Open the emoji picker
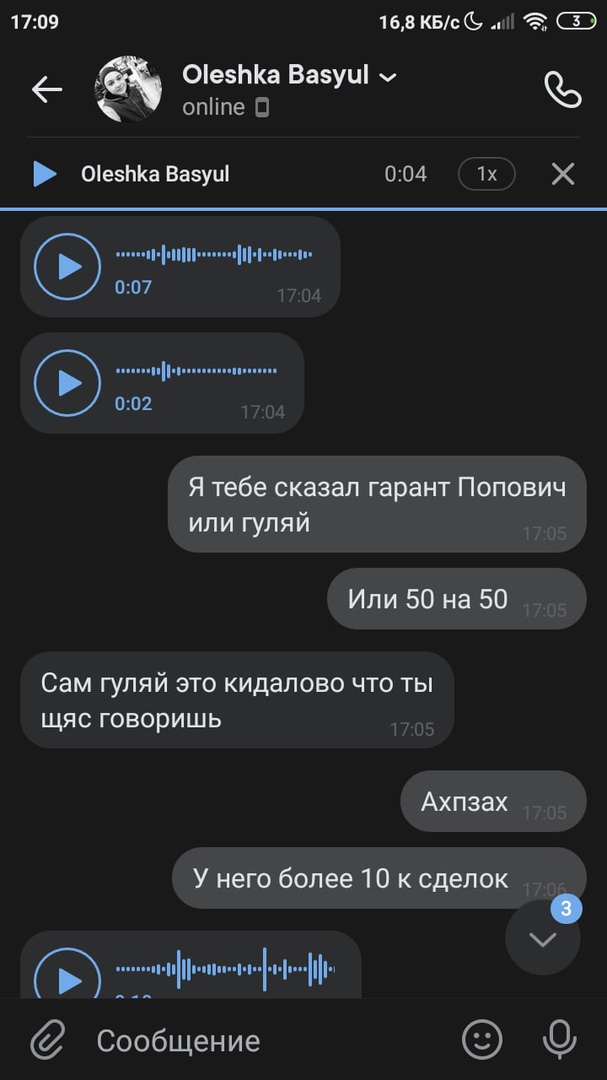 click(x=482, y=1040)
